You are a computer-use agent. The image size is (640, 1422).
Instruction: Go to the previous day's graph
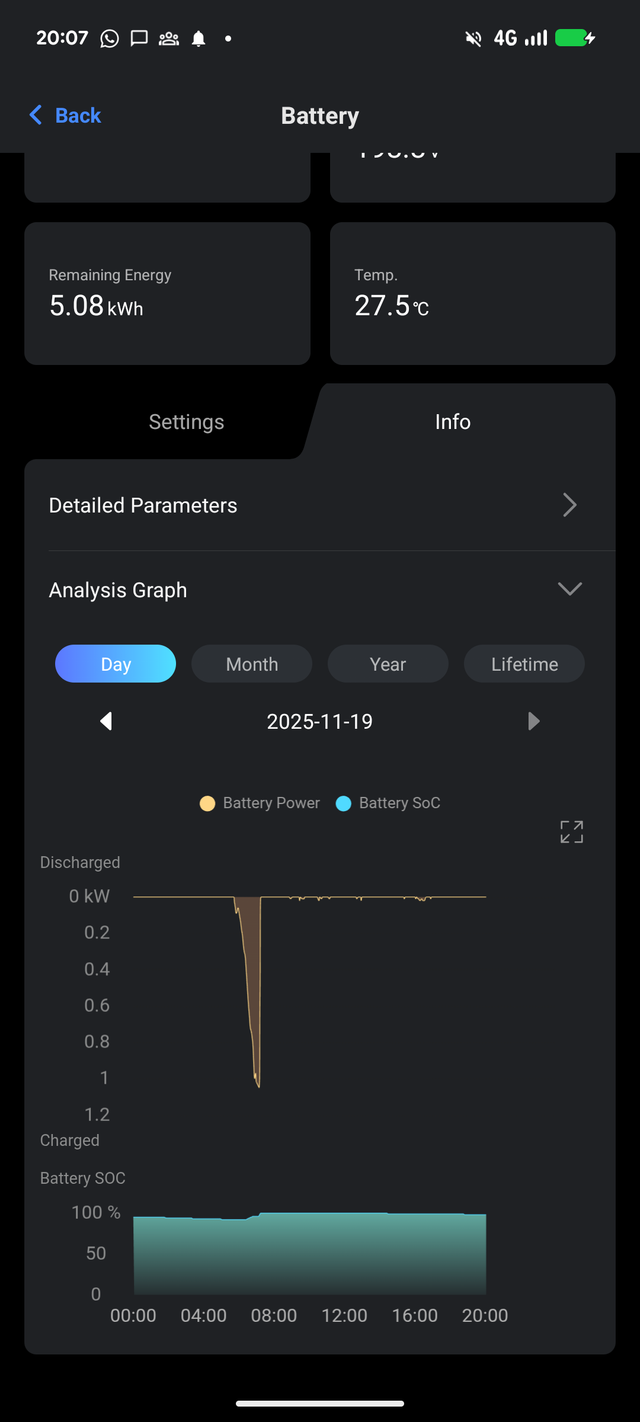(x=106, y=721)
